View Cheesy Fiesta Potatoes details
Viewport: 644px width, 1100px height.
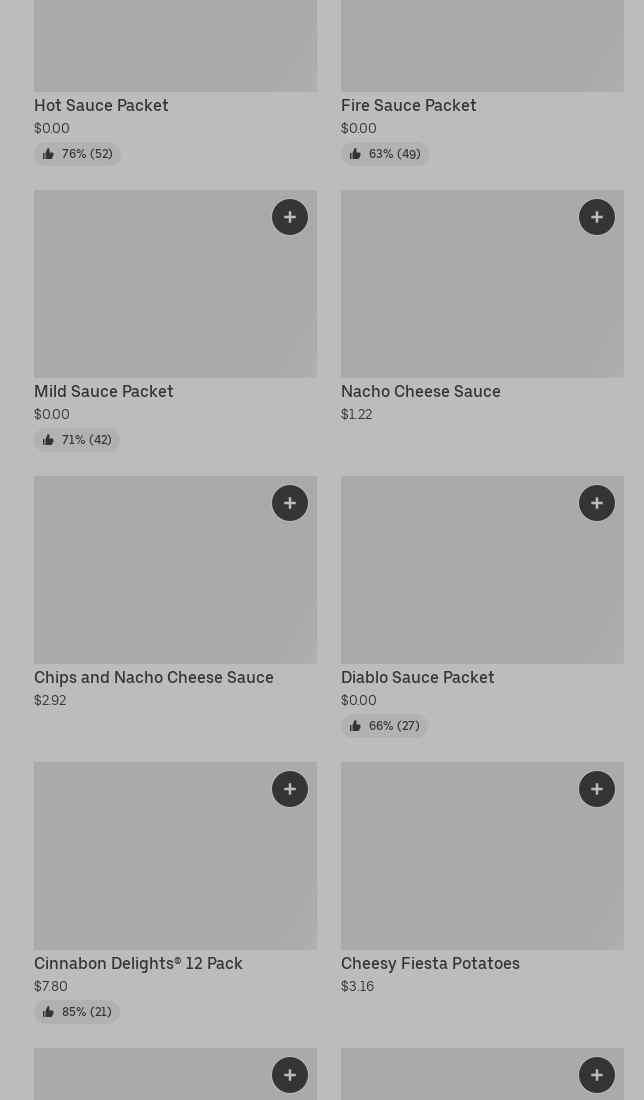click(x=430, y=964)
